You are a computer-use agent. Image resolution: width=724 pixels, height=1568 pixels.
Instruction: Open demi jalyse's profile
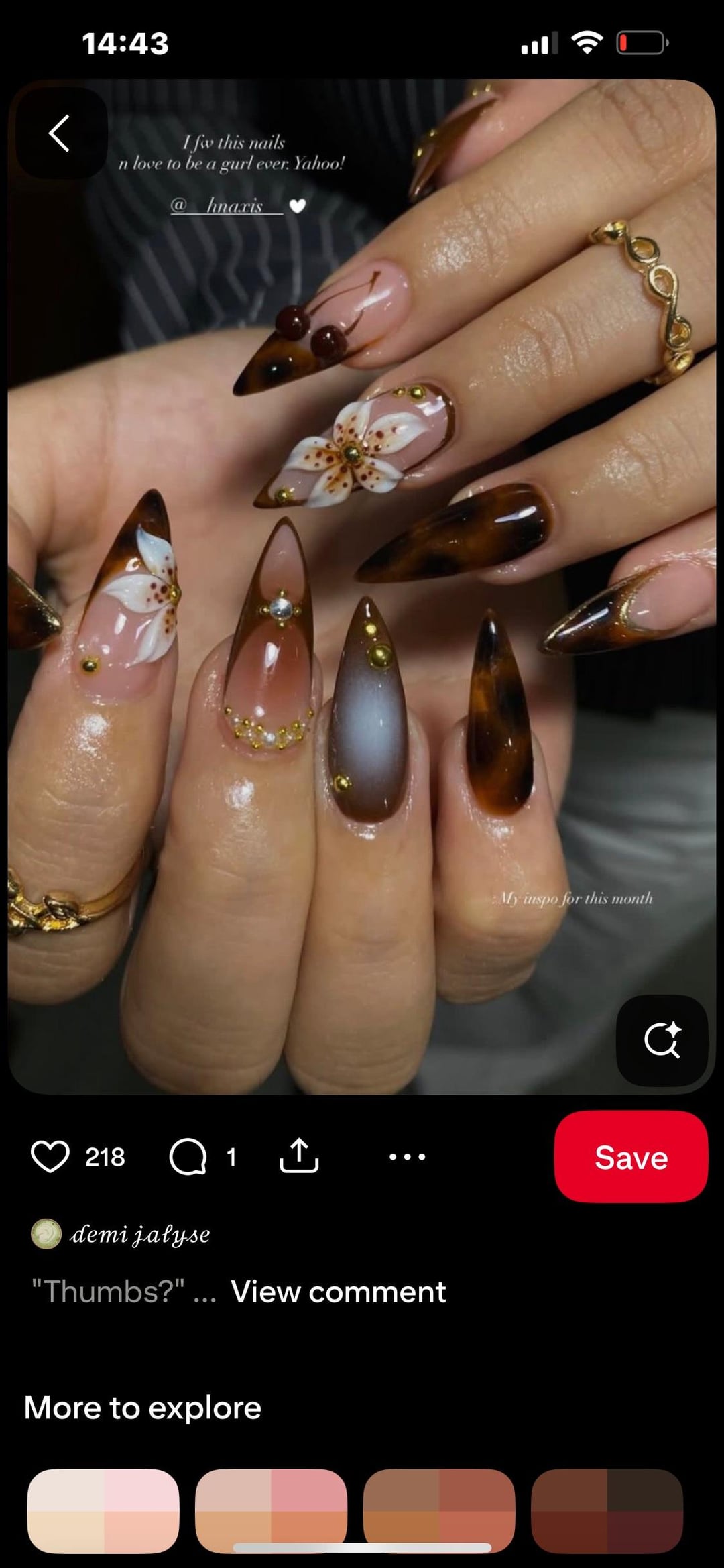[x=139, y=1234]
